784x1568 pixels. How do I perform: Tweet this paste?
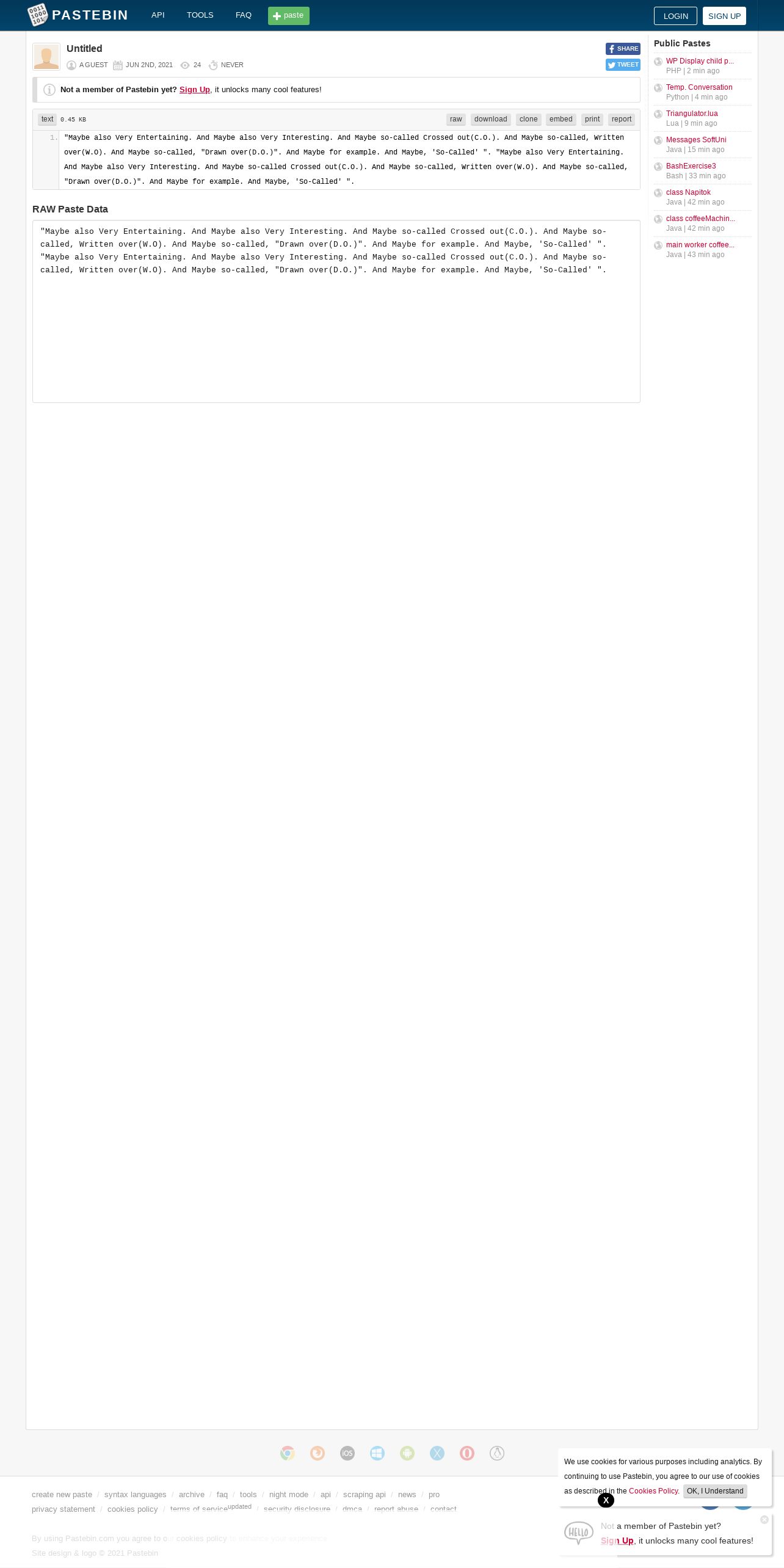(x=623, y=65)
